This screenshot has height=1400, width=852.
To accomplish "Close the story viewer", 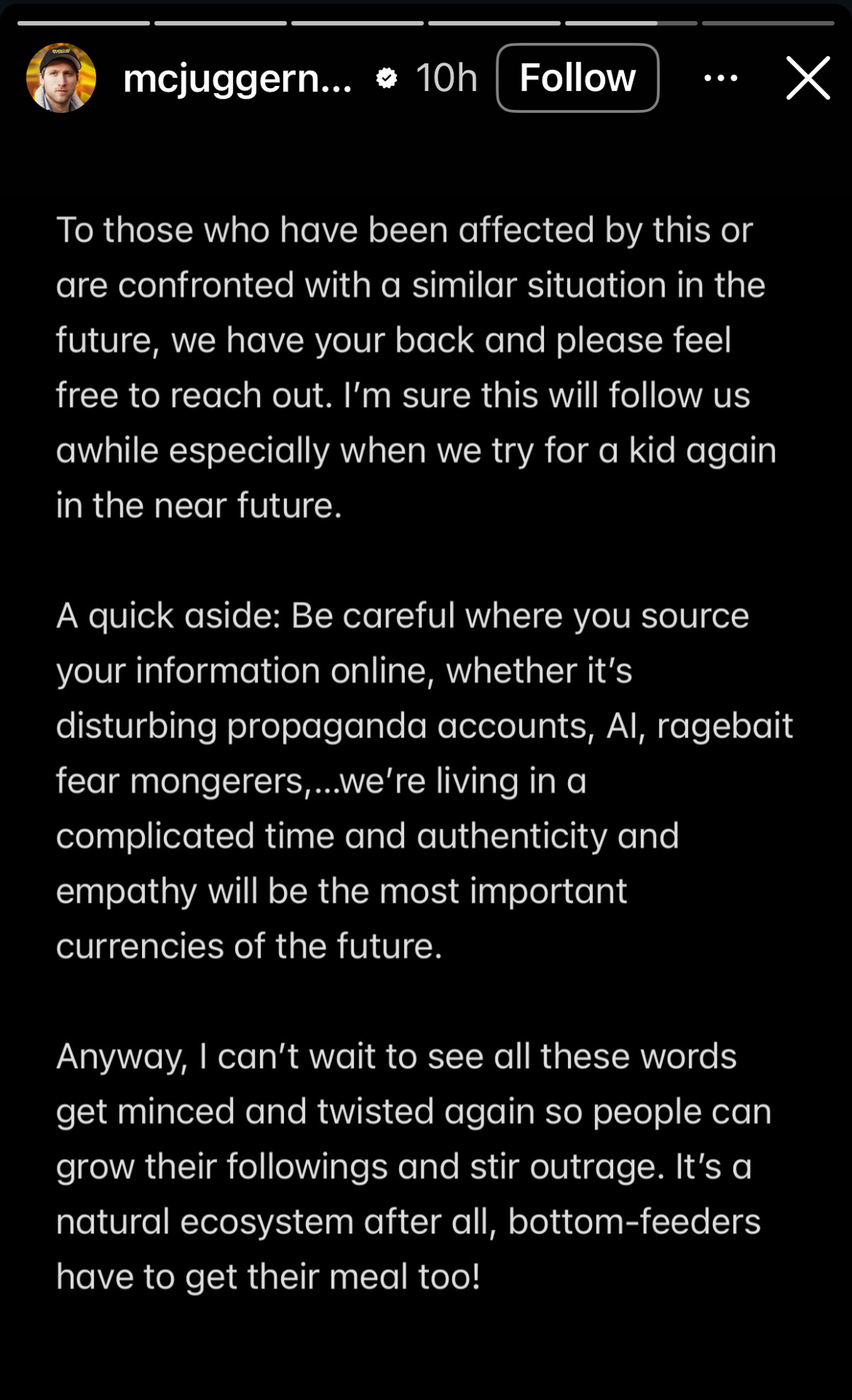I will pyautogui.click(x=808, y=78).
